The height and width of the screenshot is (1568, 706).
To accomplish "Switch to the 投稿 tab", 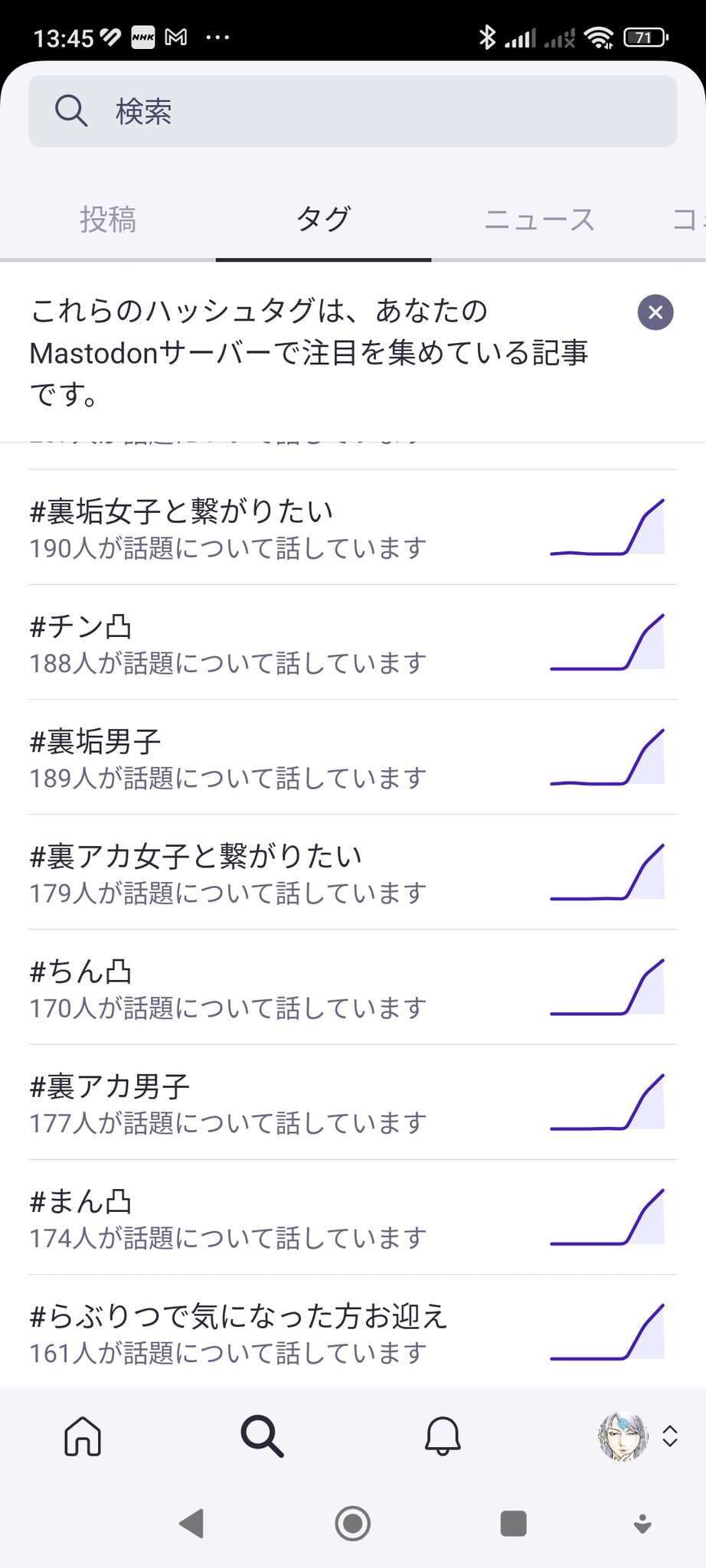I will pos(108,220).
